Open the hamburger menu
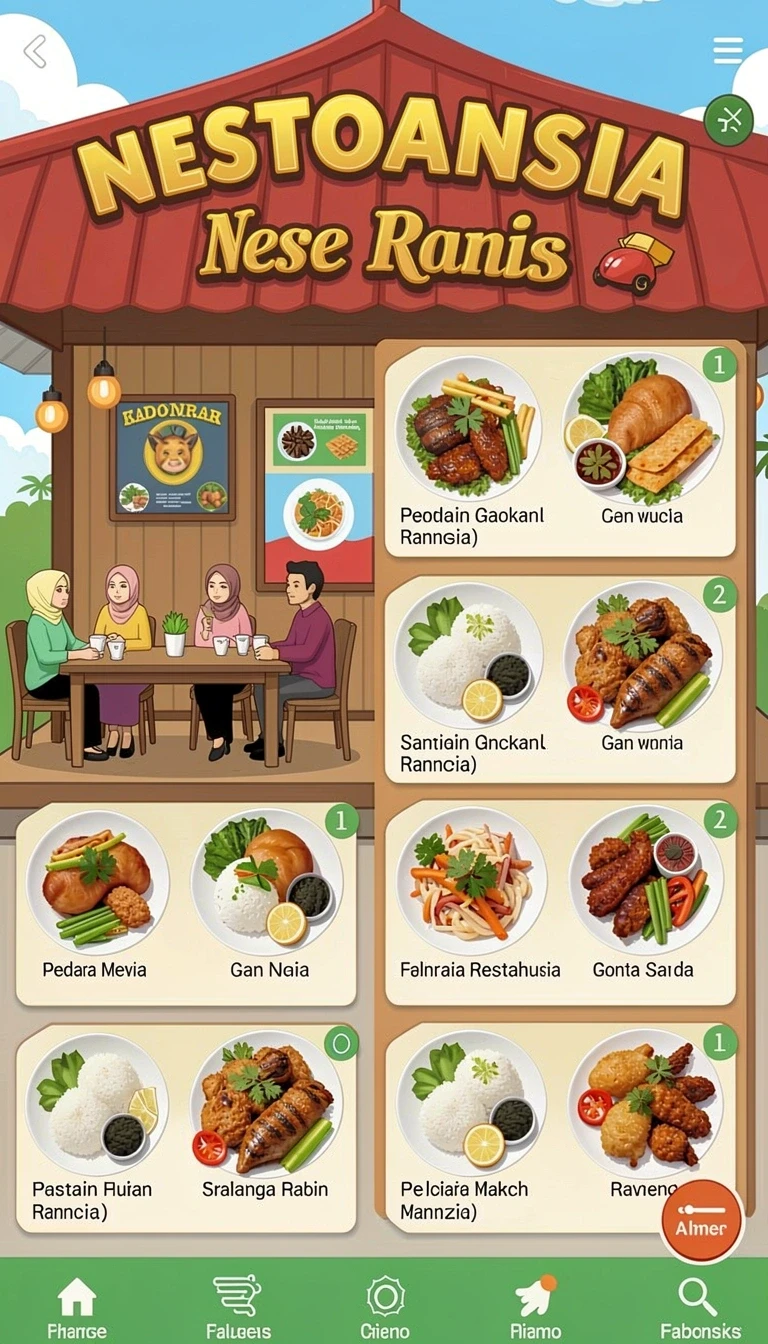The width and height of the screenshot is (768, 1344). pos(728,50)
